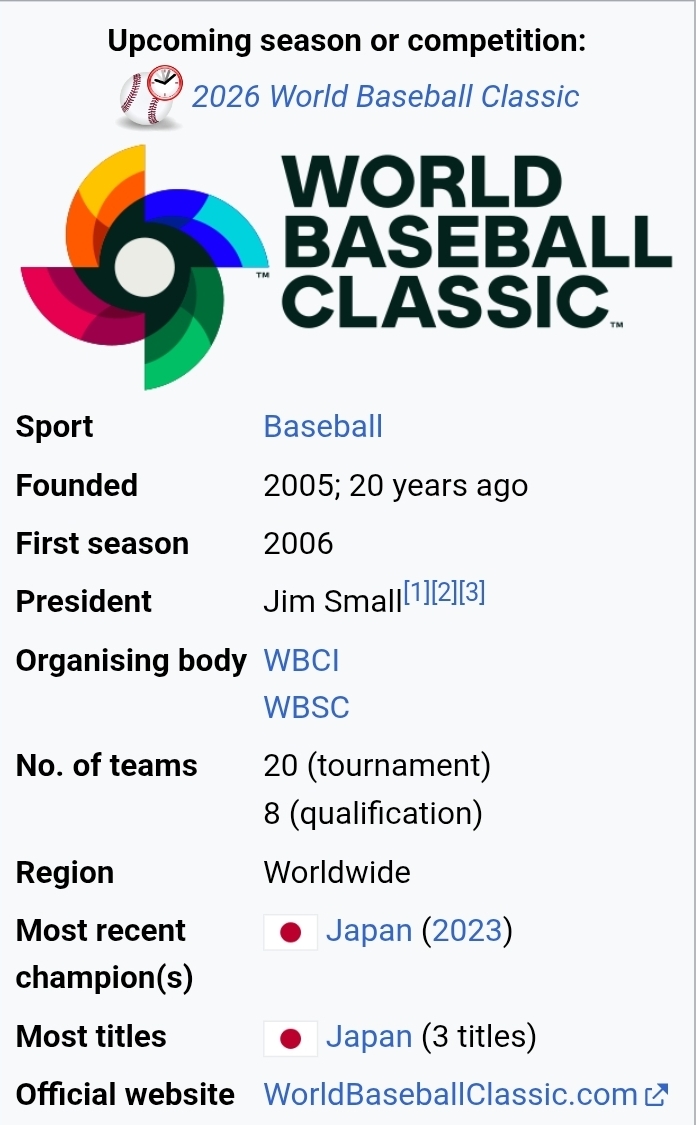The height and width of the screenshot is (1125, 696).
Task: Open the 2023 tournament link
Action: [x=466, y=931]
